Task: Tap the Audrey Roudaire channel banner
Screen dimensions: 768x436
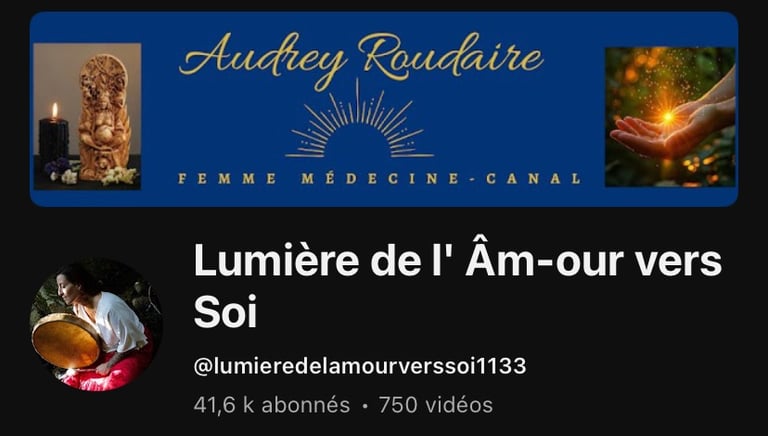Action: click(x=383, y=108)
